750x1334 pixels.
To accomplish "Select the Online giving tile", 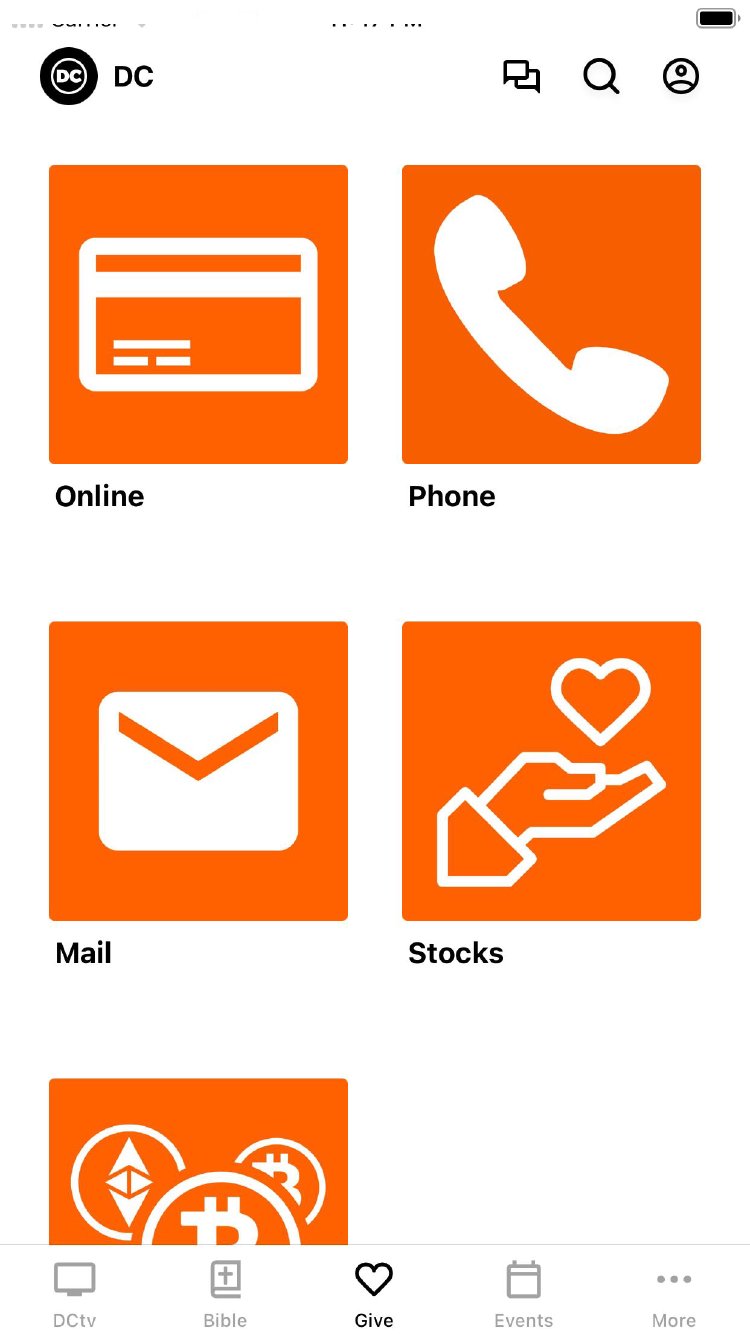I will (x=198, y=314).
